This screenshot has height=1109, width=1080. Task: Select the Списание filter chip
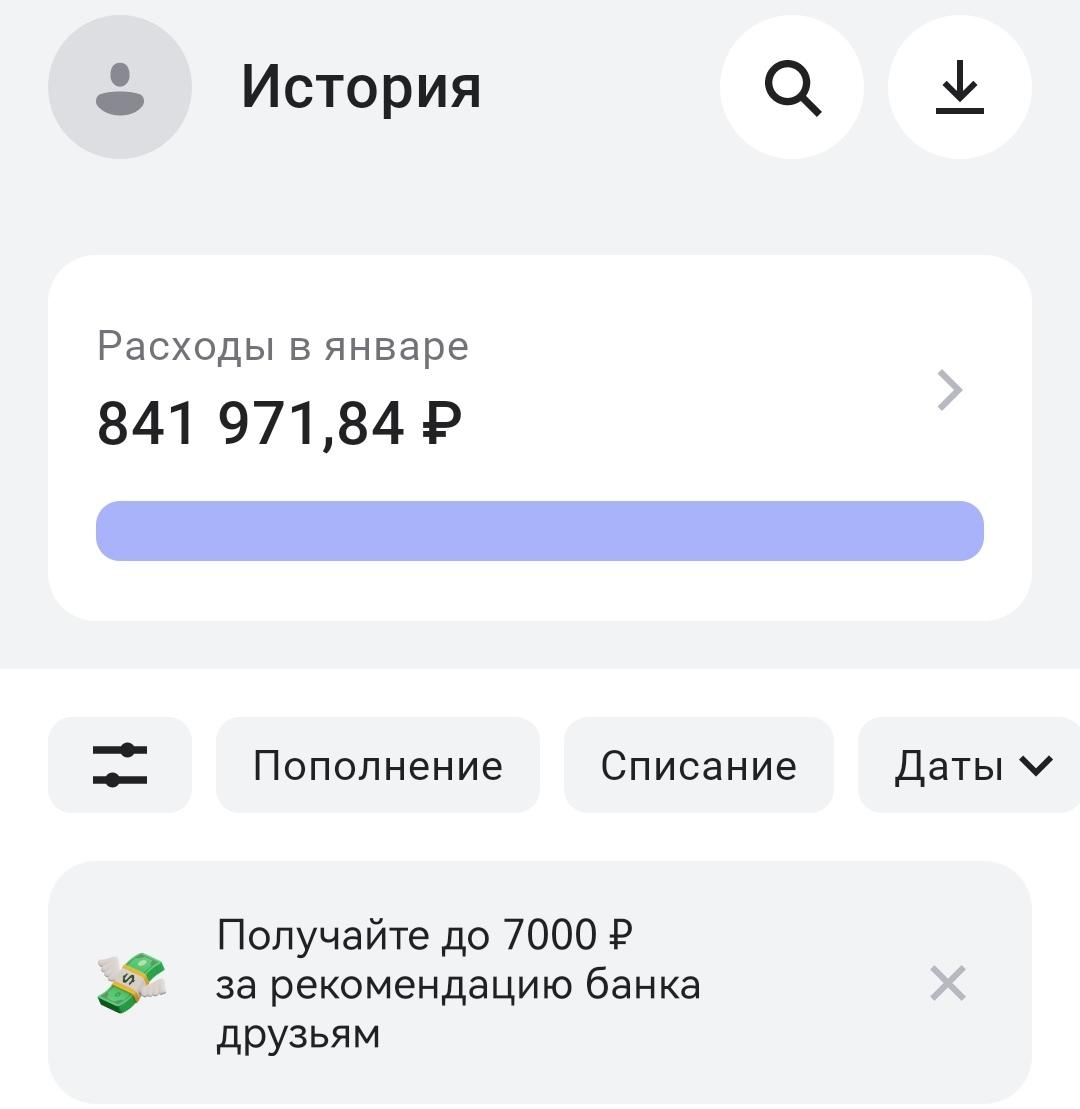coord(699,765)
